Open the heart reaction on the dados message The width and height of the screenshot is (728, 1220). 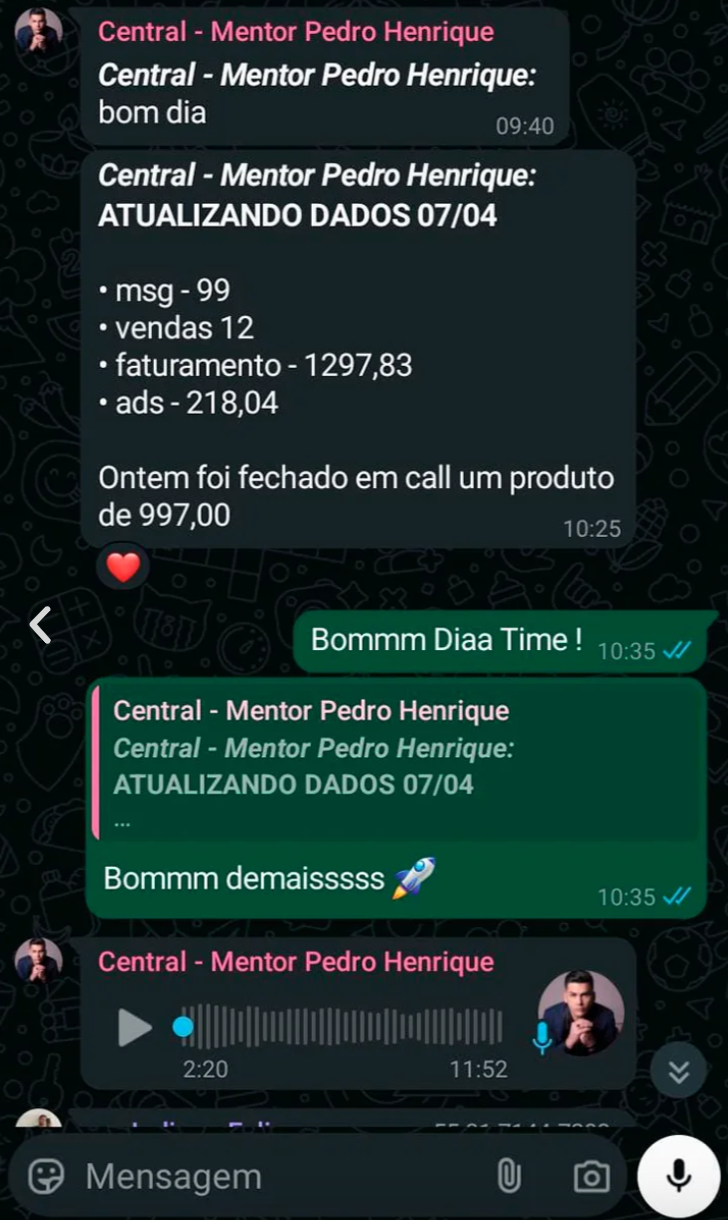pyautogui.click(x=123, y=568)
